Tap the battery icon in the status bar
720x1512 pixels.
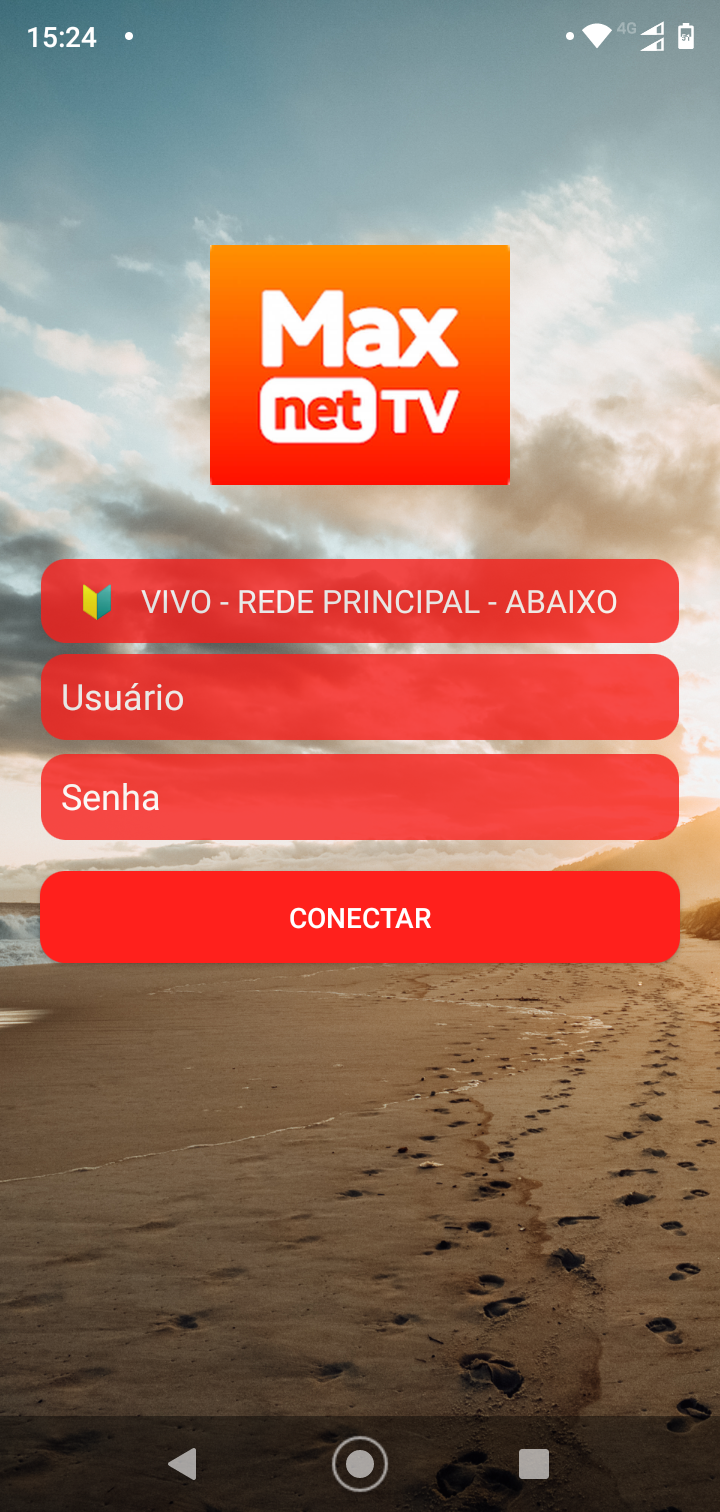(x=685, y=36)
